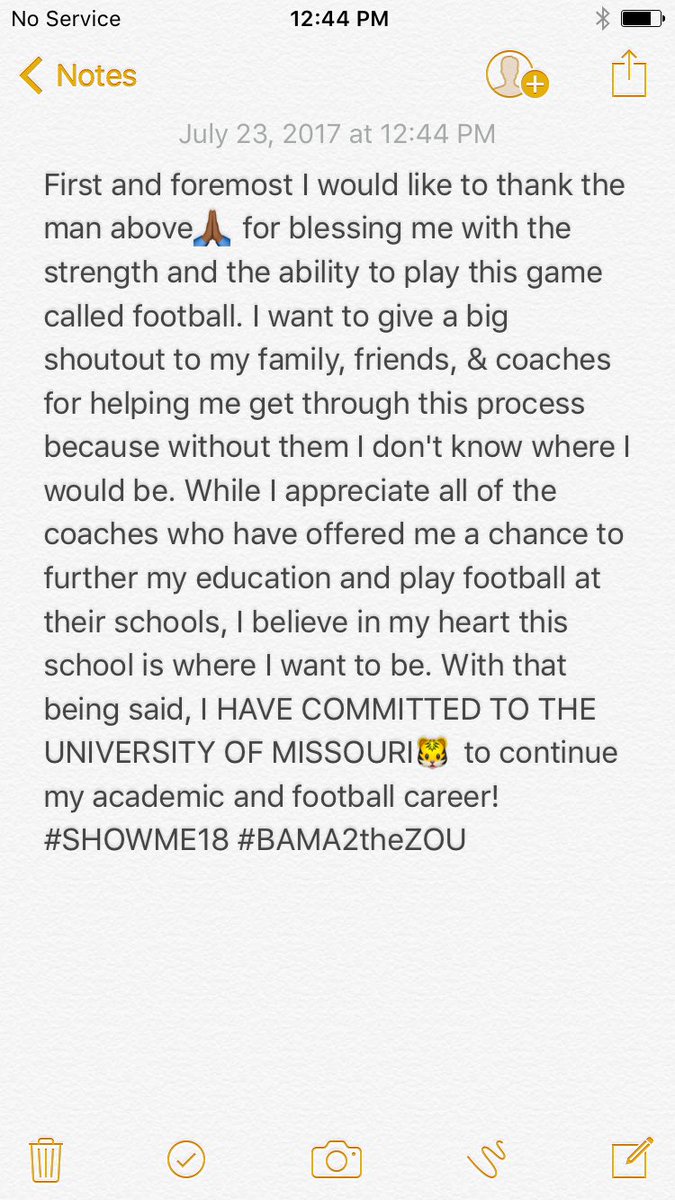Compose a new note
The image size is (675, 1200).
(x=632, y=1158)
